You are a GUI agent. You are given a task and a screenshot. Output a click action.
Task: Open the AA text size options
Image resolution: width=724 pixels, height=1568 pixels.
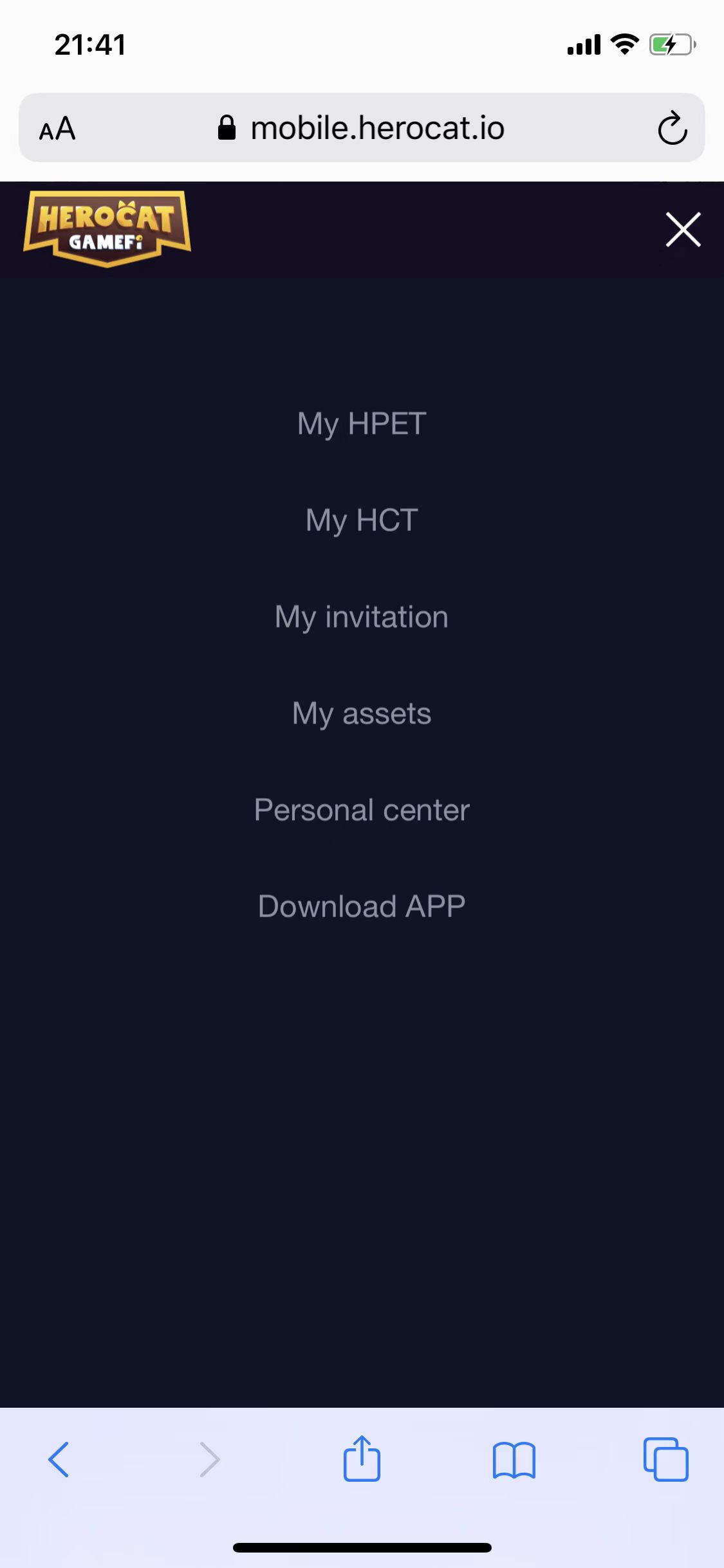[57, 129]
